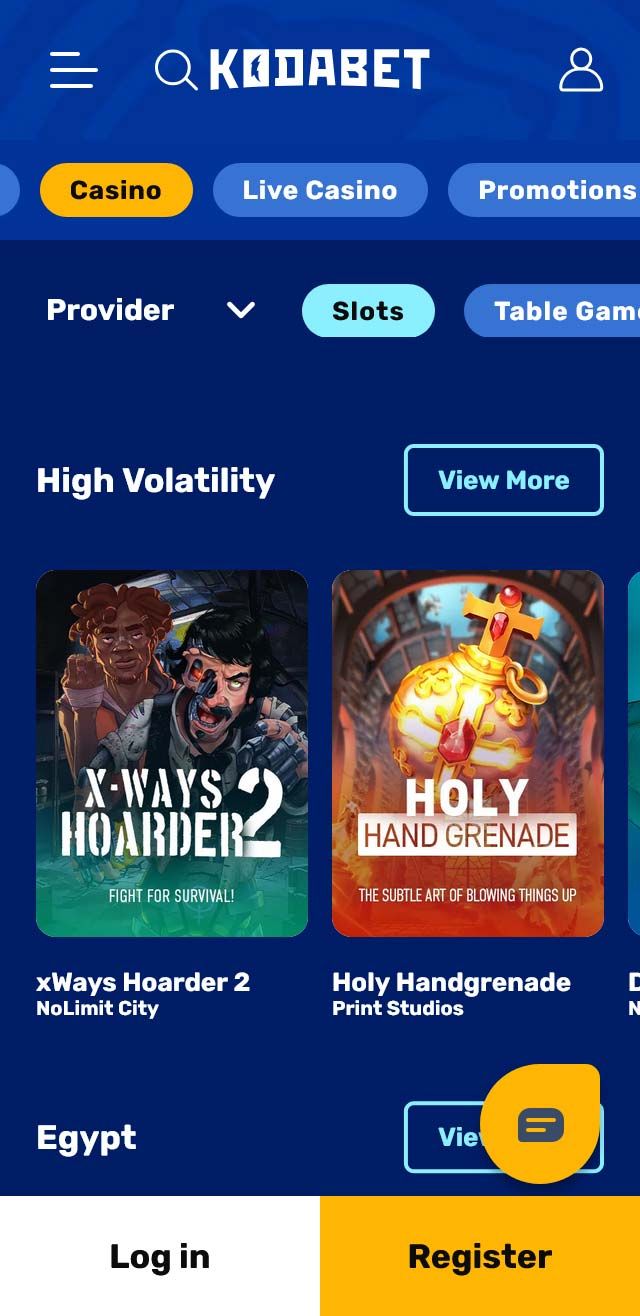640x1316 pixels.
Task: Open the xWays Hoarder 2 game
Action: (x=172, y=753)
